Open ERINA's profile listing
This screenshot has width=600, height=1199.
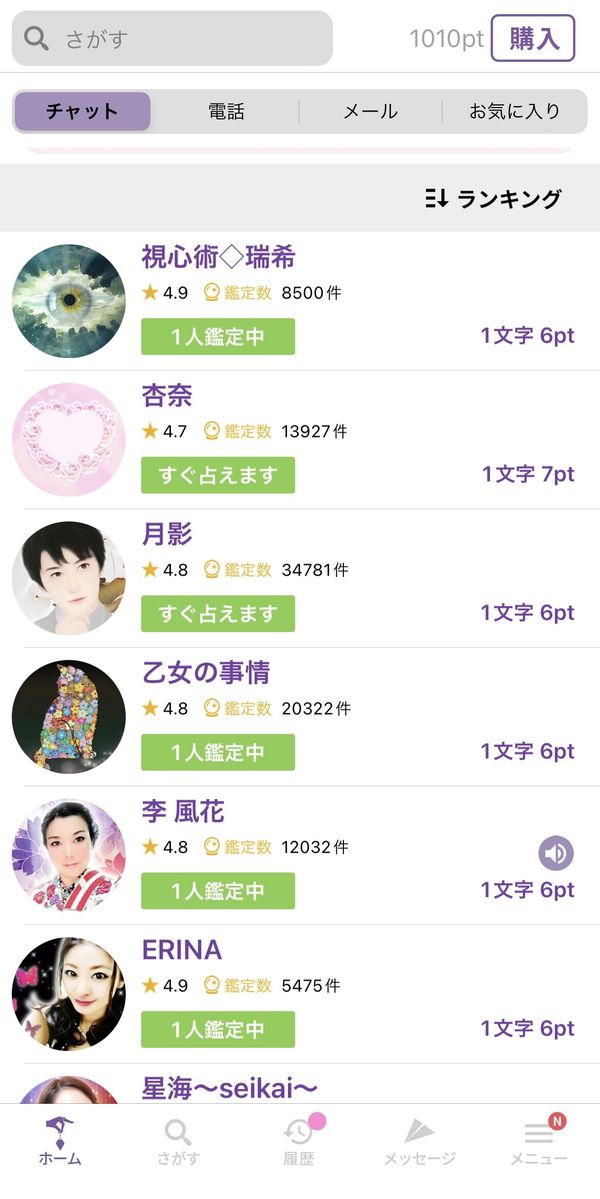[300, 994]
